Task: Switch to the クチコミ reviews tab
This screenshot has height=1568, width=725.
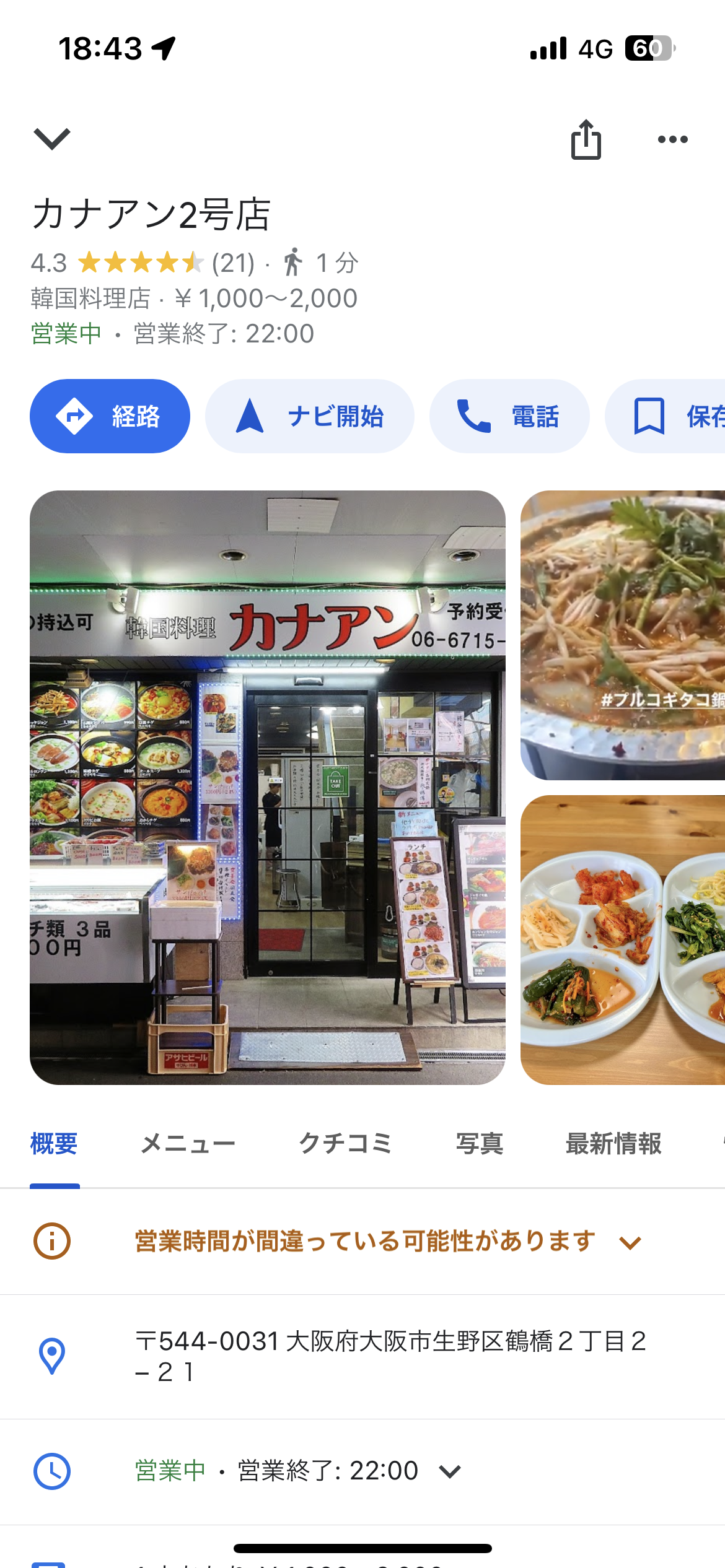Action: (x=345, y=1144)
